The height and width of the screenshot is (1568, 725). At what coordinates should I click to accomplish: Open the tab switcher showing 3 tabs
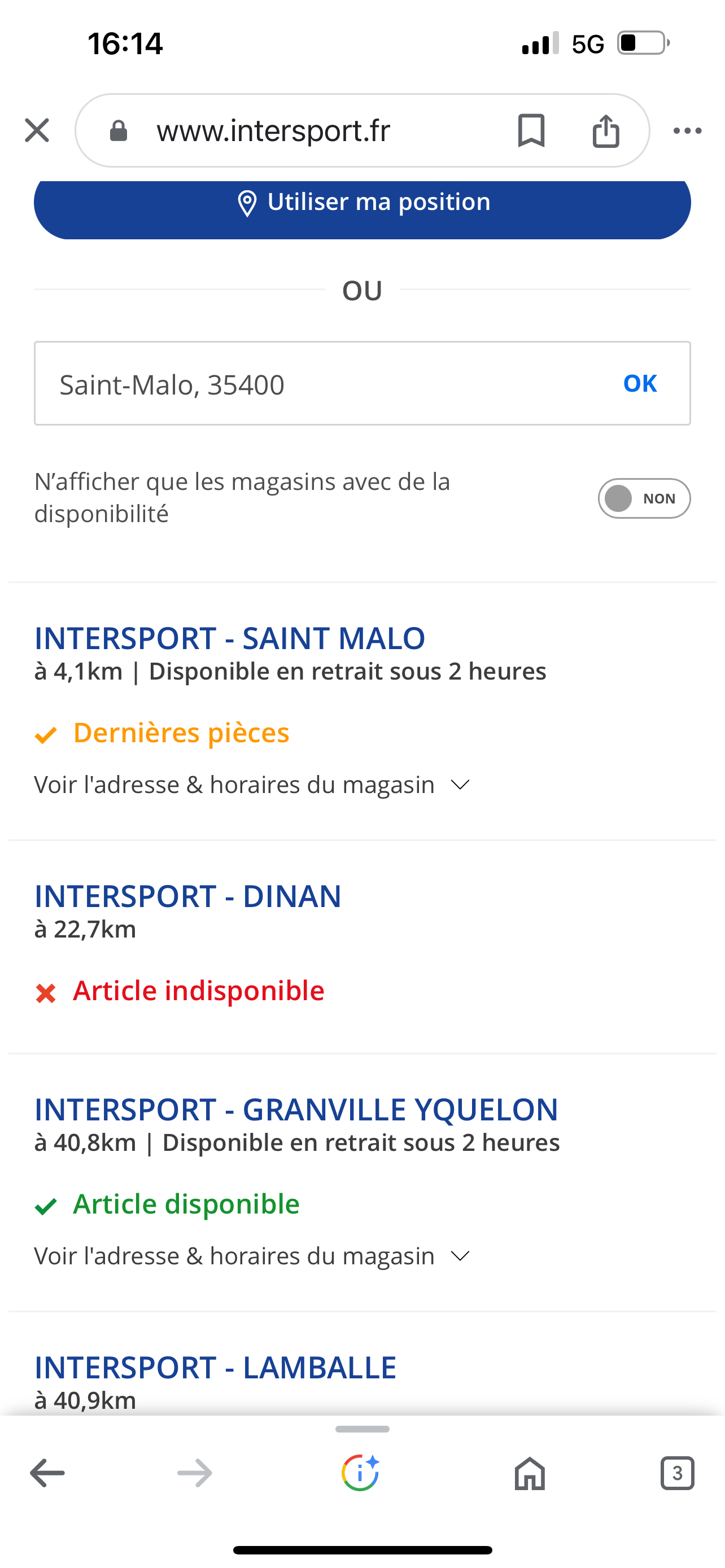pyautogui.click(x=677, y=1473)
